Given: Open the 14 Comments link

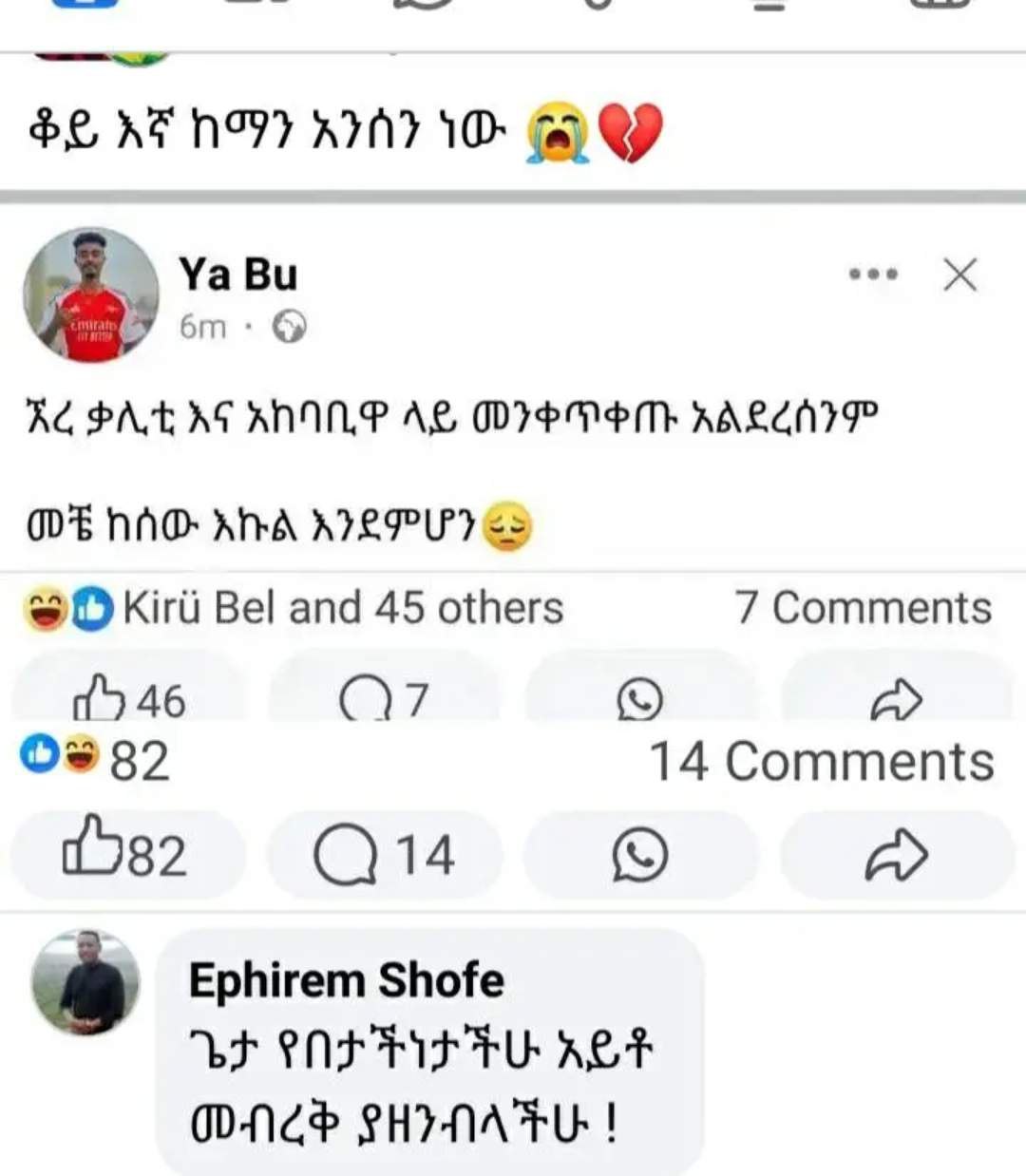Looking at the screenshot, I should point(822,762).
